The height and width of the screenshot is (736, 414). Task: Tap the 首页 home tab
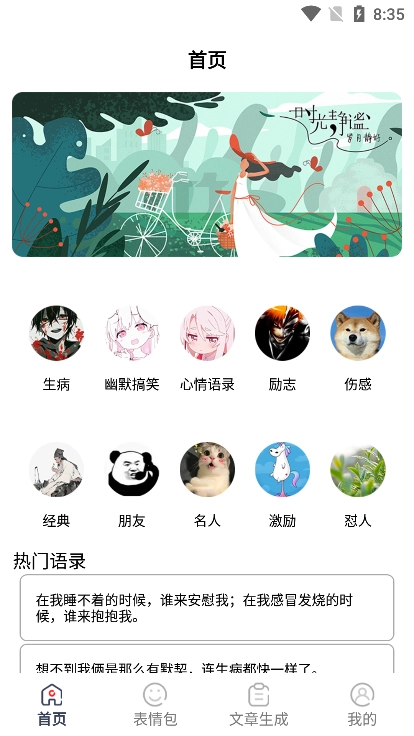[x=52, y=705]
